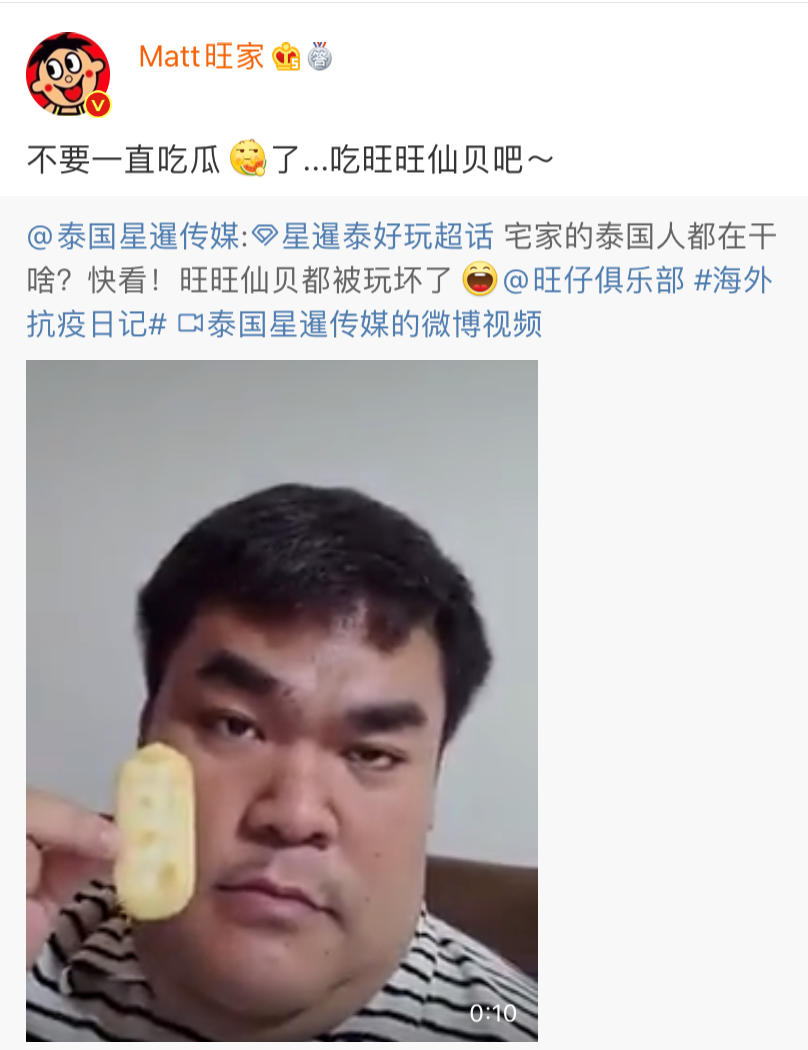The width and height of the screenshot is (808, 1050).
Task: Open the Matt旺家 profile avatar
Action: [x=67, y=74]
